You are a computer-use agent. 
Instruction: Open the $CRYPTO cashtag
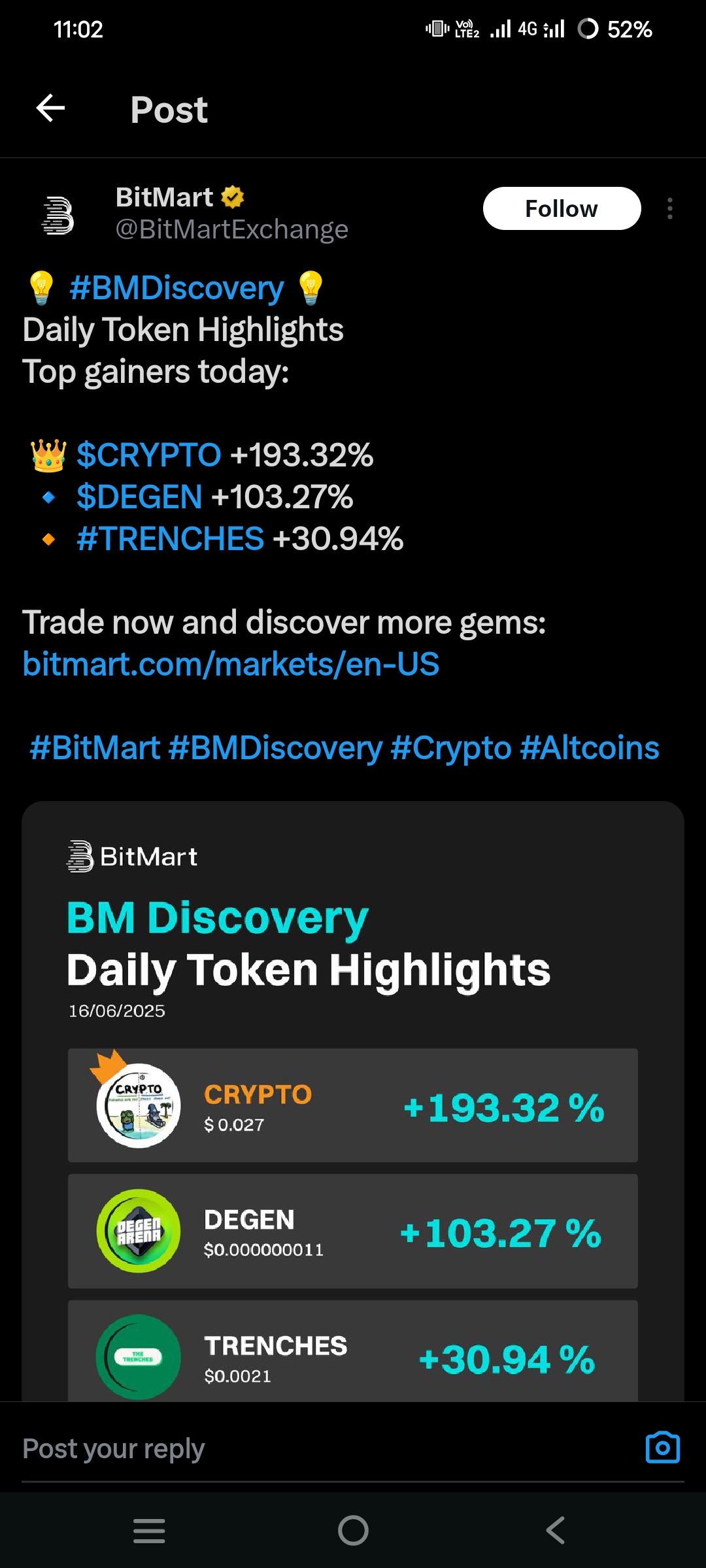148,455
